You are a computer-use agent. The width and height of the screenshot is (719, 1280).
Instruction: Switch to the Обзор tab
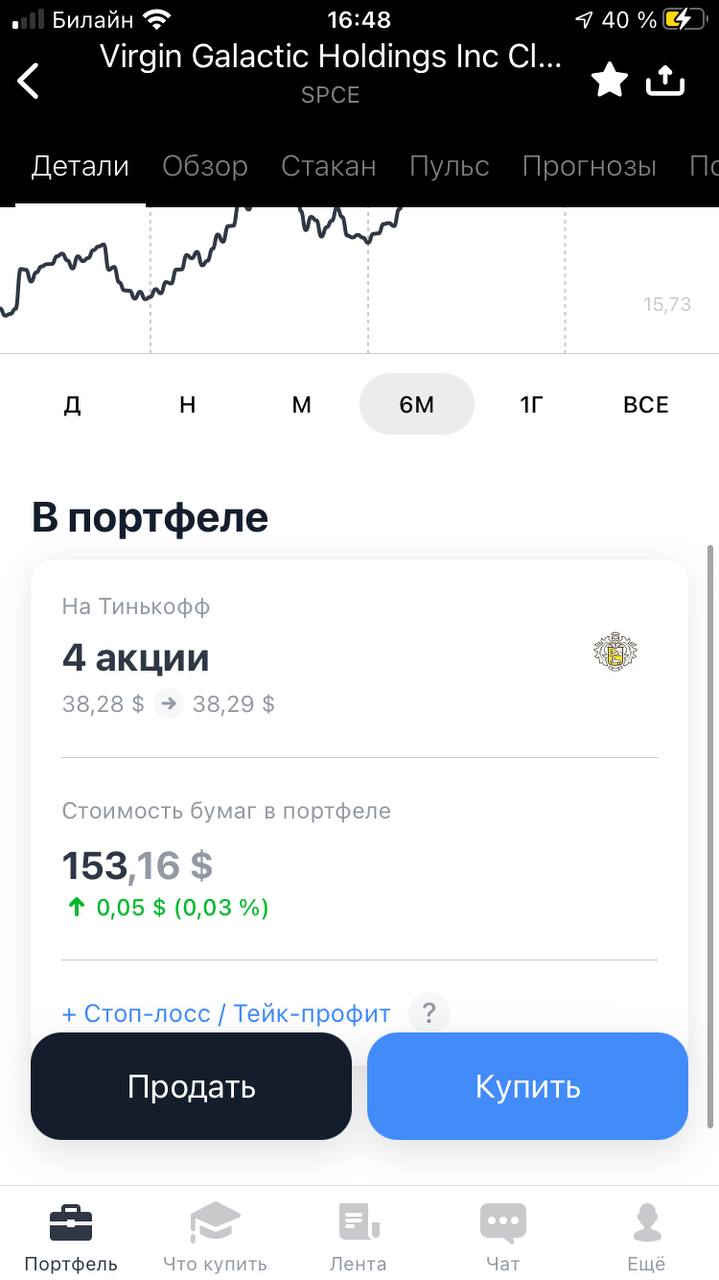205,166
